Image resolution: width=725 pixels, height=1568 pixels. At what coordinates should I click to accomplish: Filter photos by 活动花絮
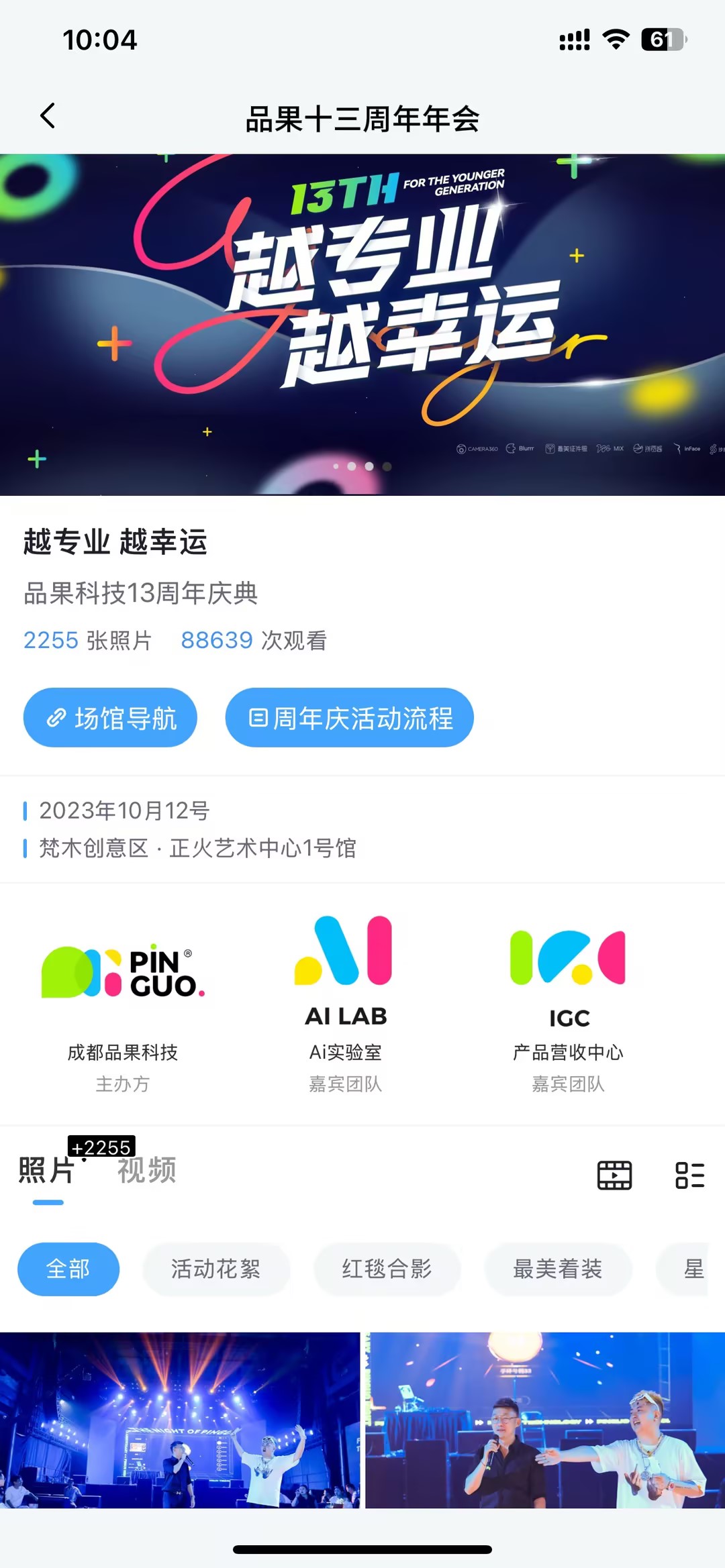[x=215, y=1269]
